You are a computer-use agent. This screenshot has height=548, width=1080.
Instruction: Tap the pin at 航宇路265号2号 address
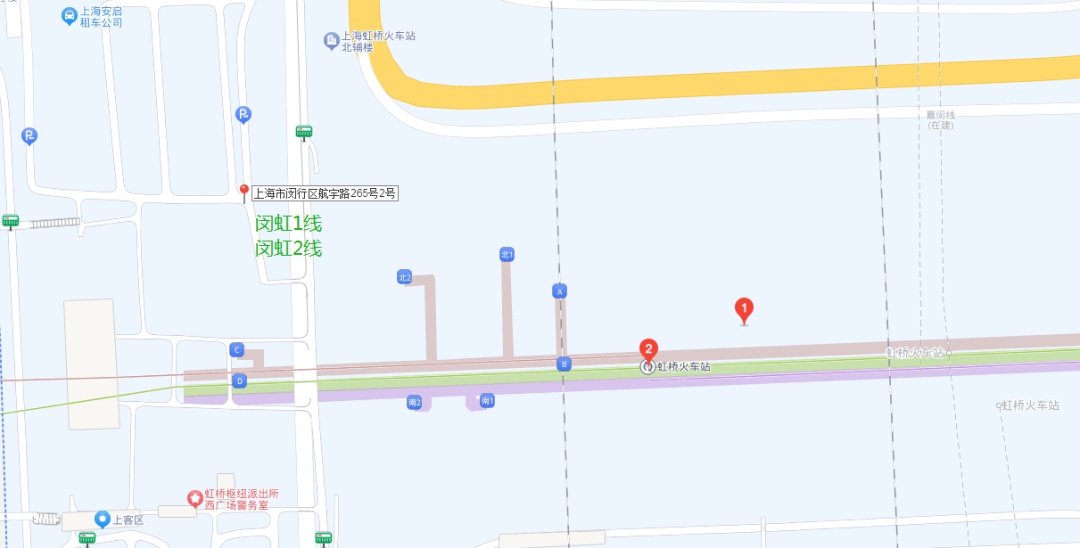pyautogui.click(x=244, y=193)
